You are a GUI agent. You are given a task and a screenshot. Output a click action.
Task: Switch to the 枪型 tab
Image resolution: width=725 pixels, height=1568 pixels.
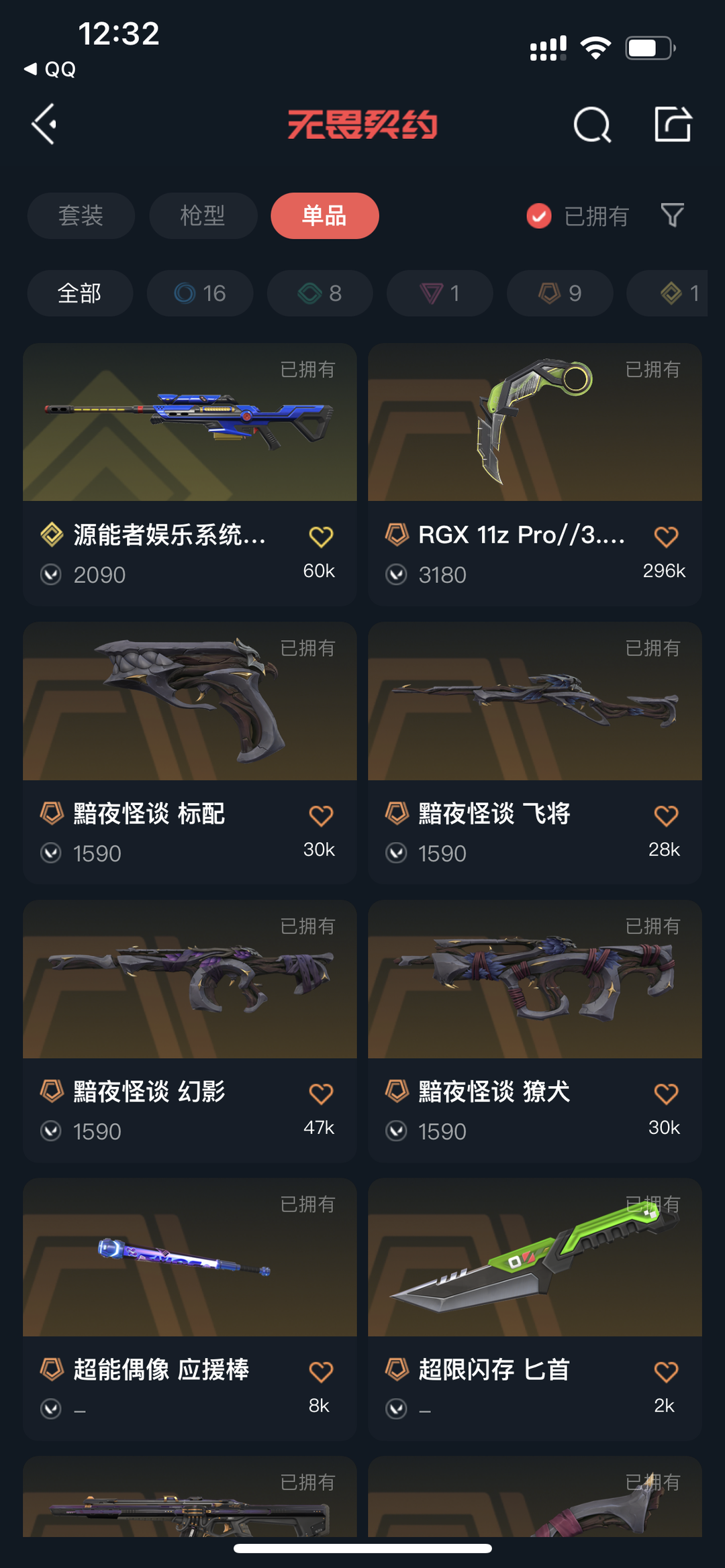[203, 216]
